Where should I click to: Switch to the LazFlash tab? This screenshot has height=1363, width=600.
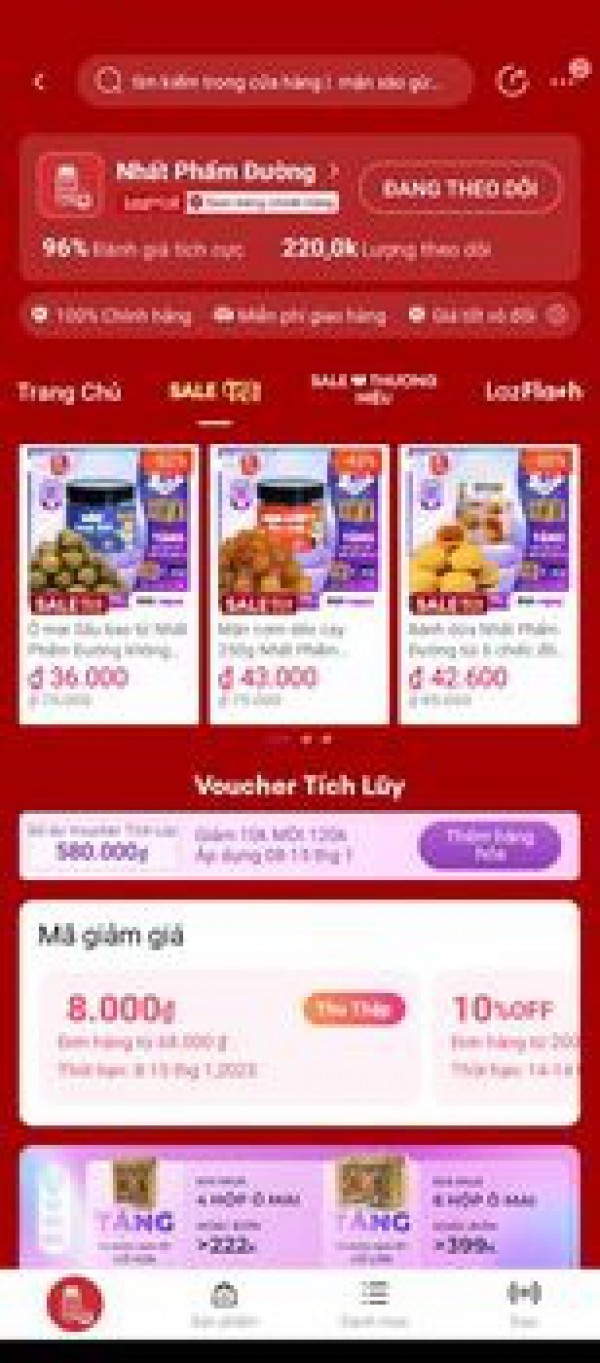534,391
